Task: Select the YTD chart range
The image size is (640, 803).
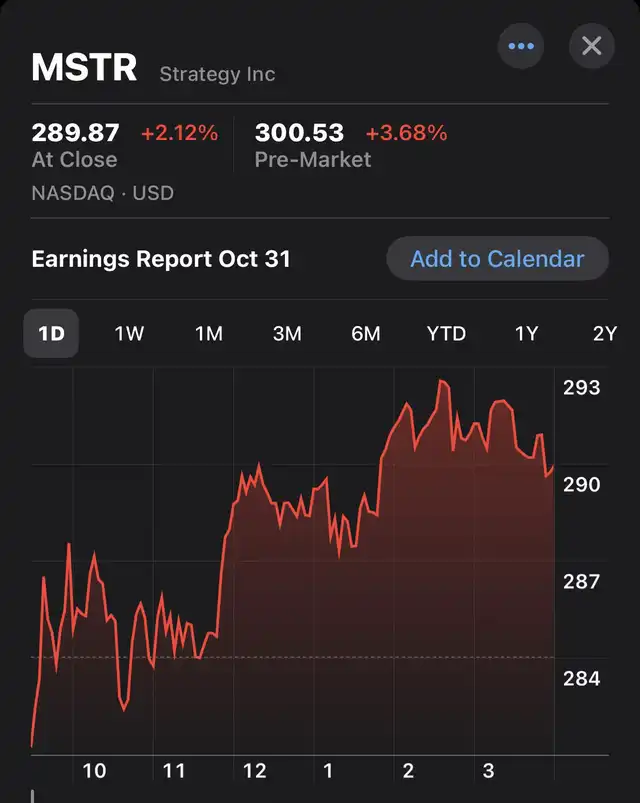Action: tap(446, 334)
